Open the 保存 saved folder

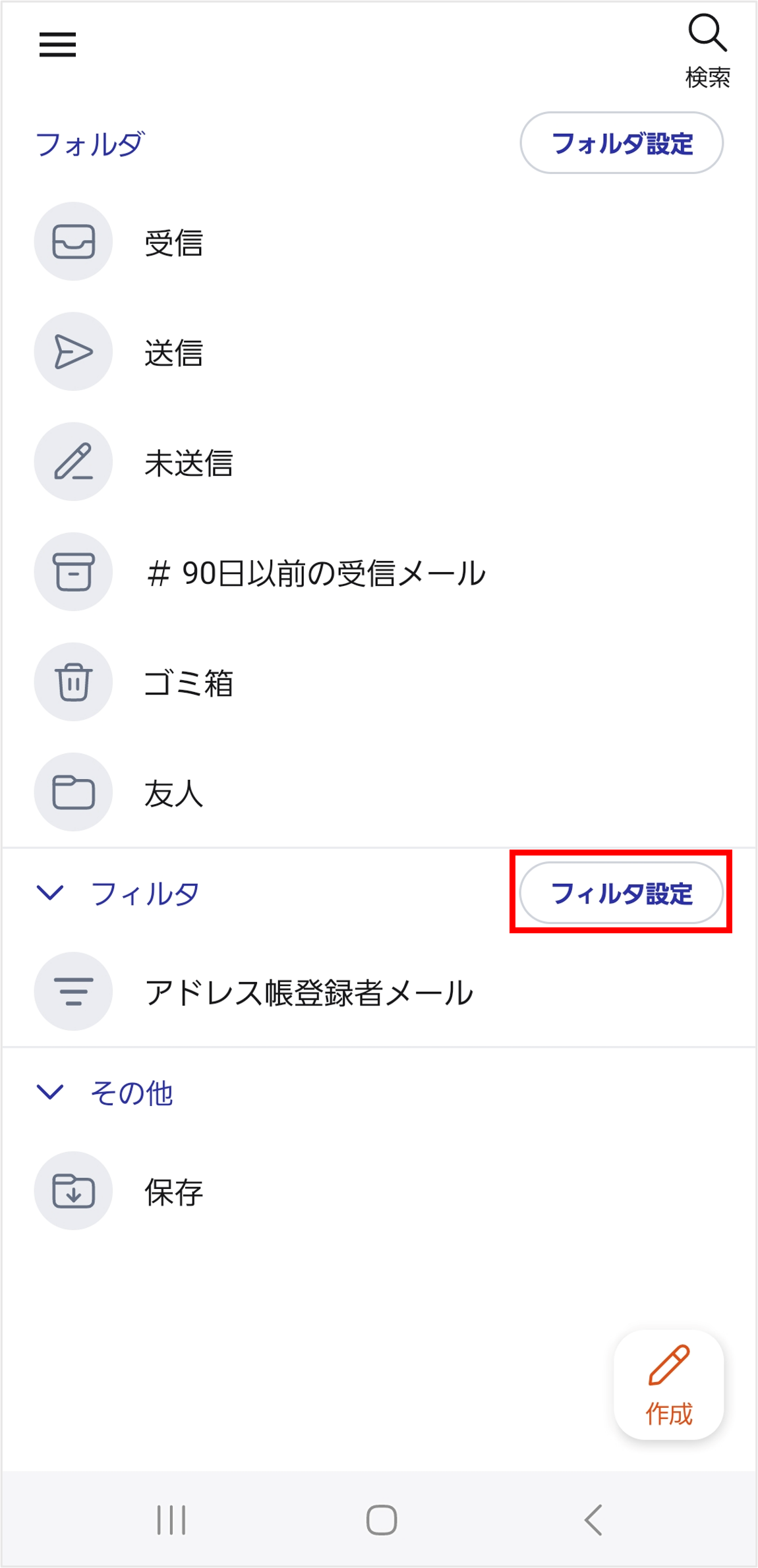pyautogui.click(x=173, y=1191)
